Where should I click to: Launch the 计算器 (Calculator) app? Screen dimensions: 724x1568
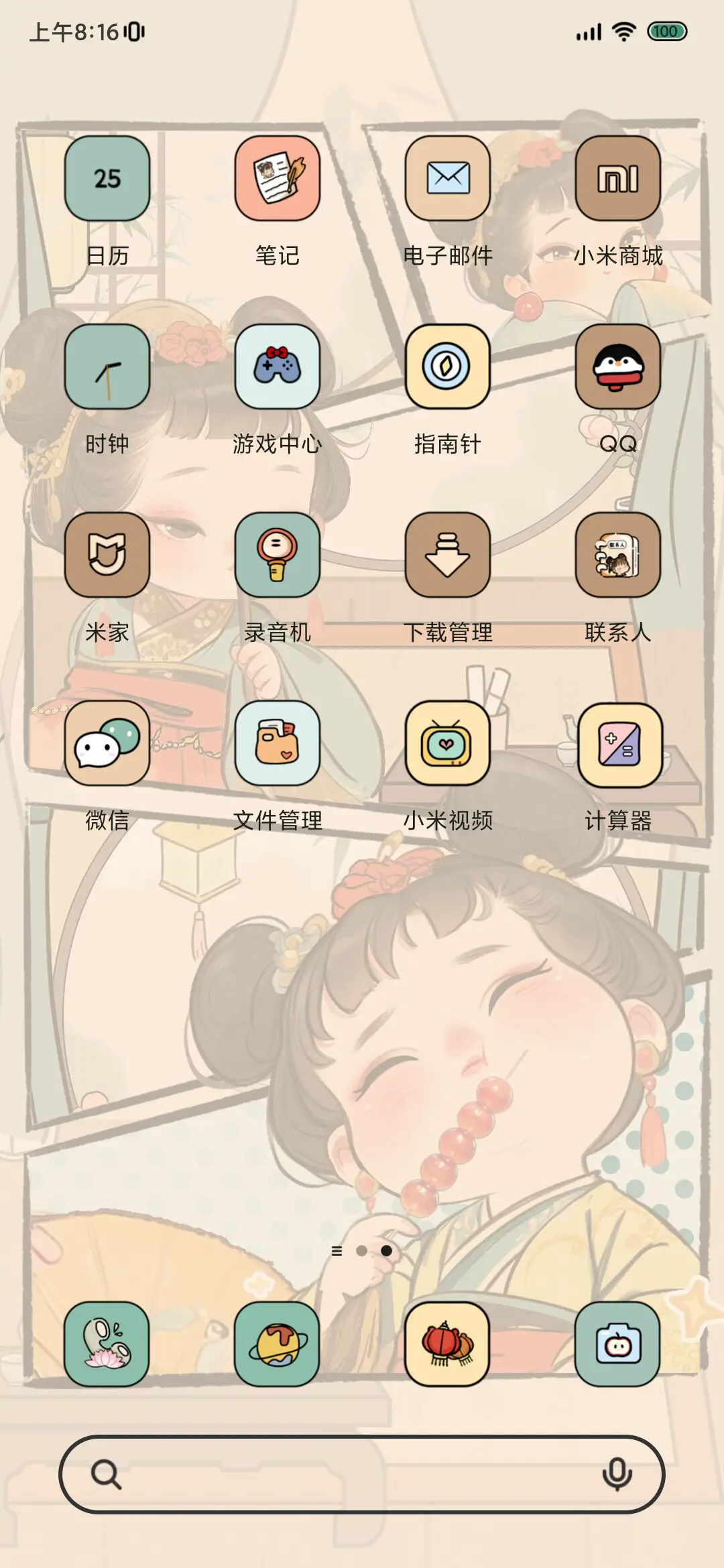(x=618, y=744)
